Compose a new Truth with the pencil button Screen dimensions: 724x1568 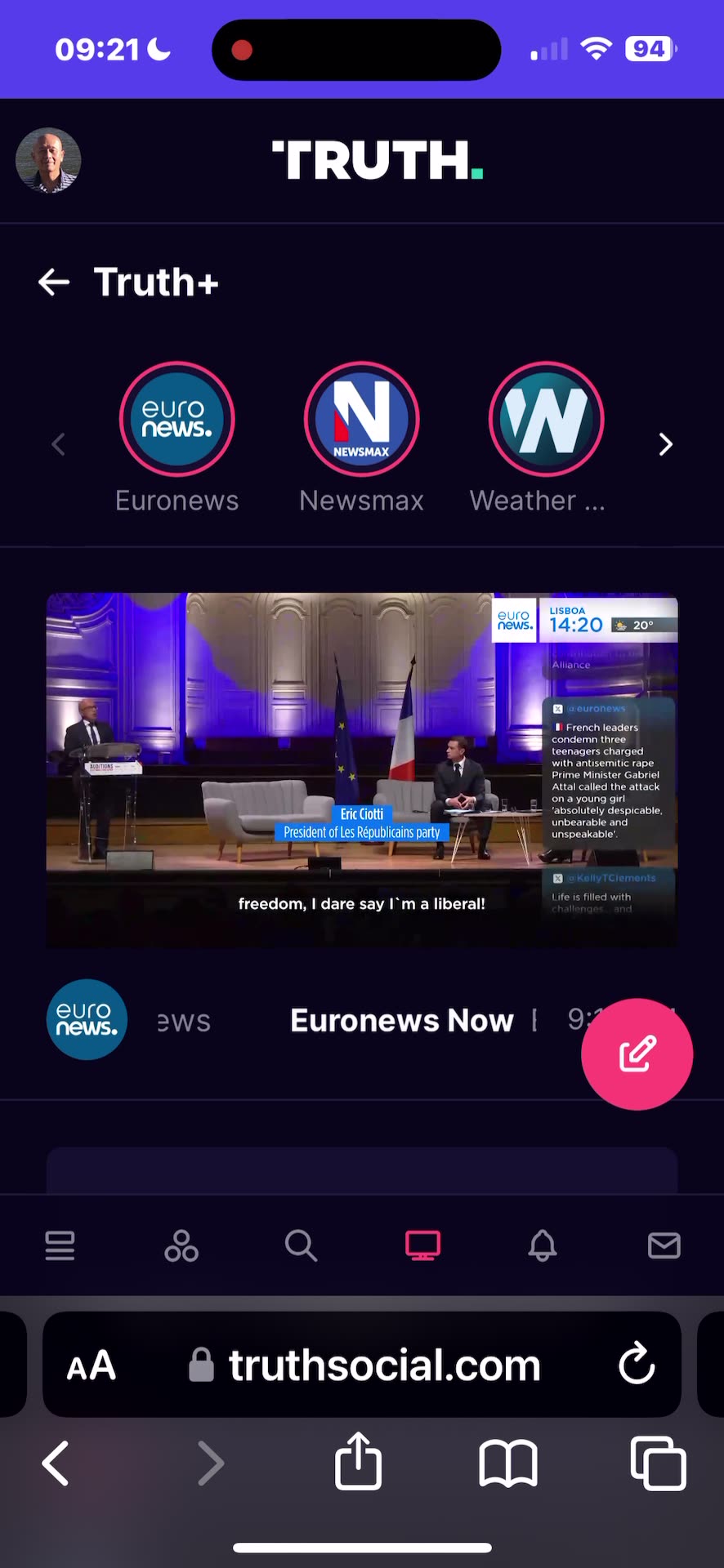tap(637, 1054)
